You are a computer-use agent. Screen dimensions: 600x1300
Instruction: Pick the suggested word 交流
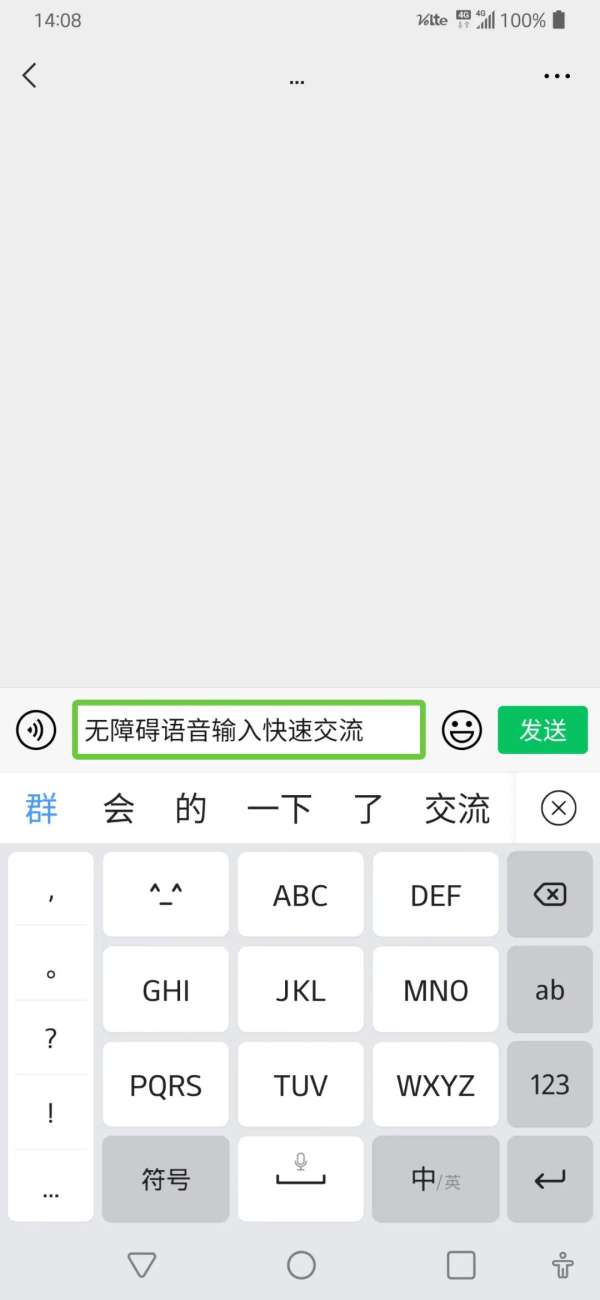coord(457,808)
